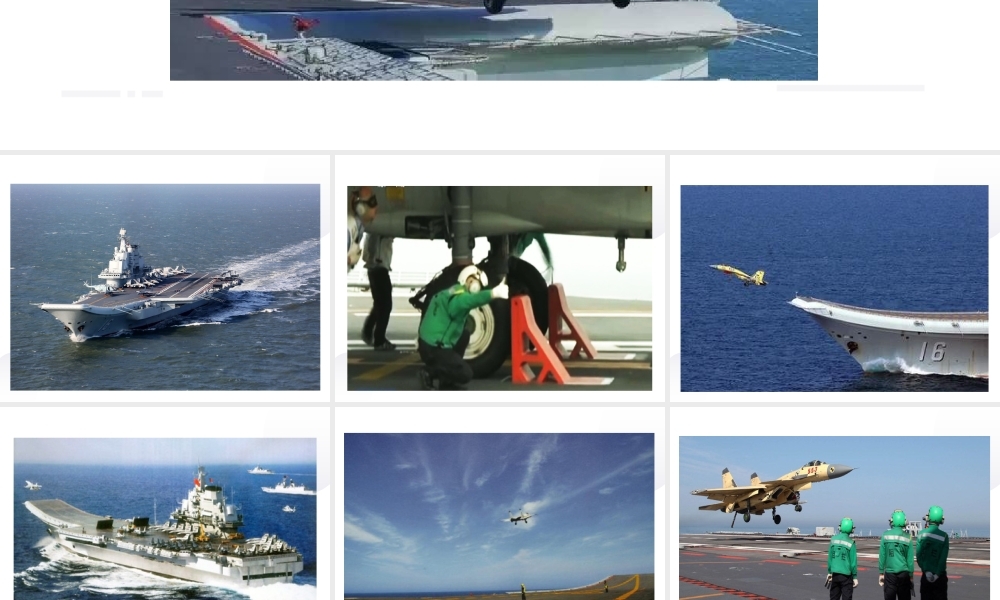The height and width of the screenshot is (600, 1000).
Task: View the aircraft flying against the blue sky
Action: pyautogui.click(x=499, y=515)
